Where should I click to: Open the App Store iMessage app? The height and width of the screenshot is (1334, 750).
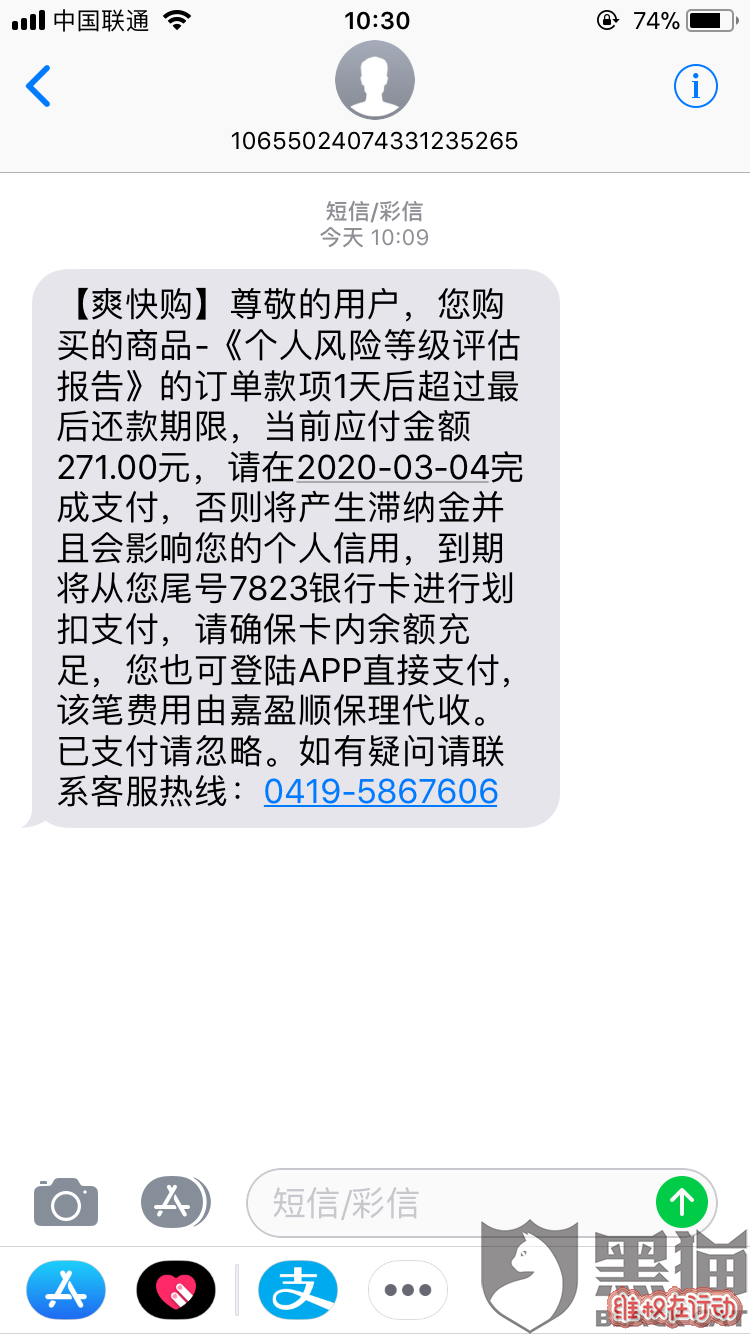pos(66,1290)
